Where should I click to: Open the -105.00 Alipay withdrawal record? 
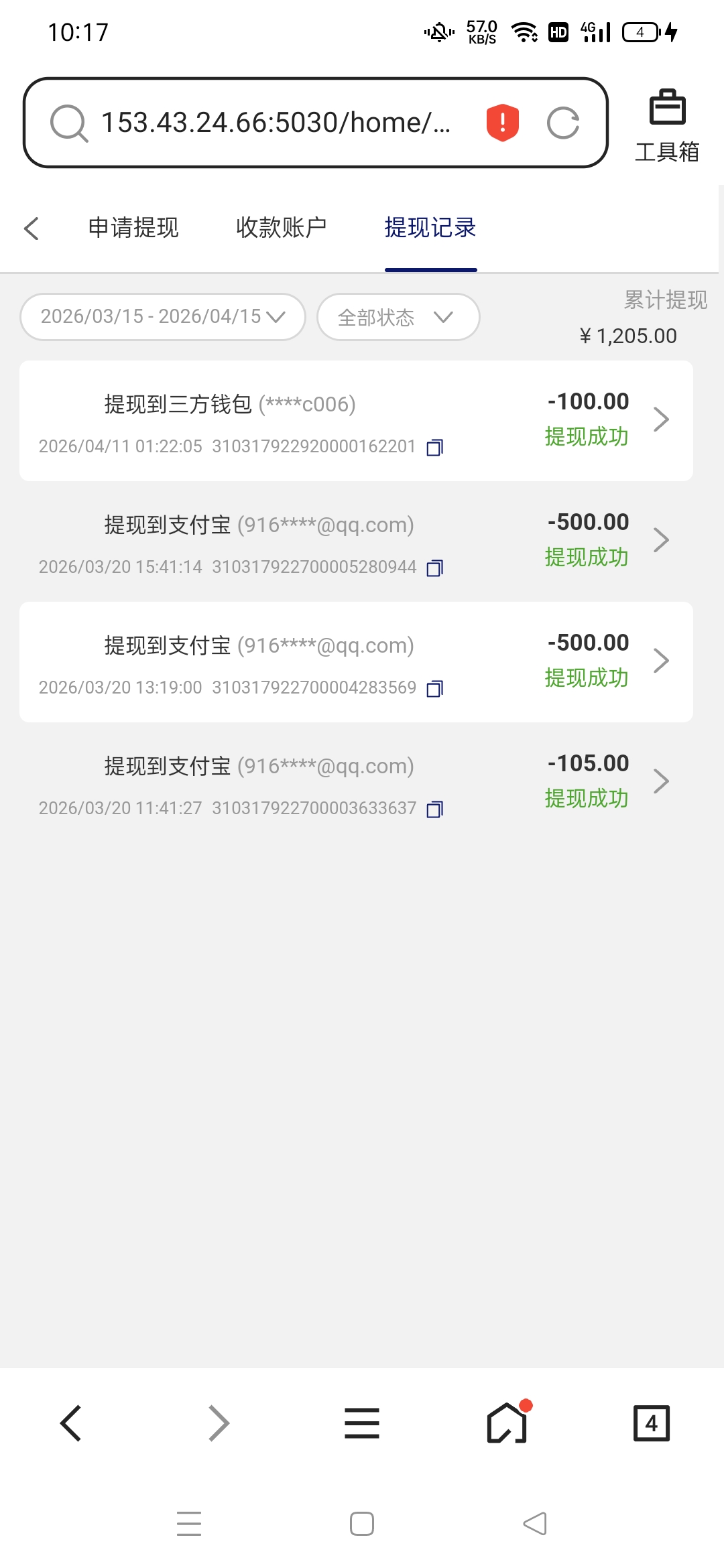click(x=356, y=783)
